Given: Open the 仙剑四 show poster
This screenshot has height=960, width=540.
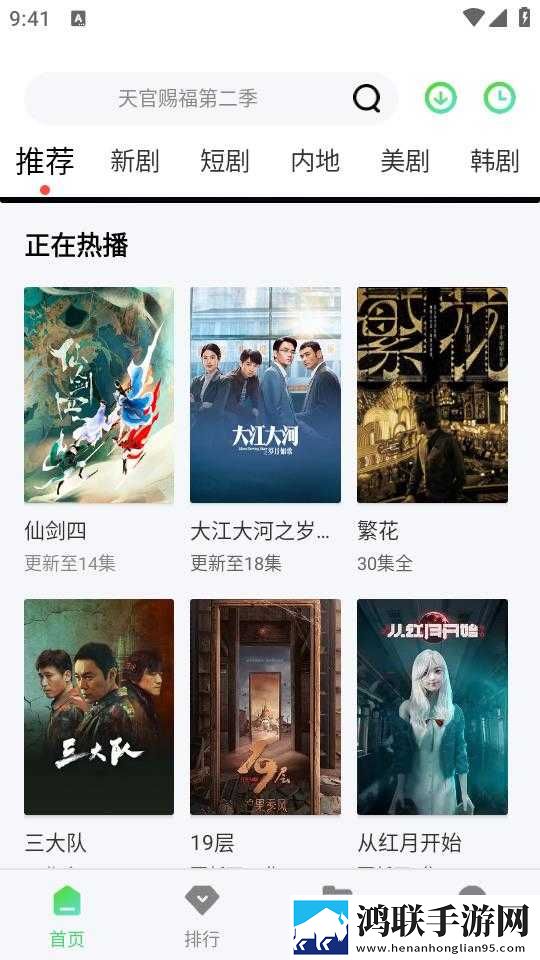Looking at the screenshot, I should [x=99, y=395].
